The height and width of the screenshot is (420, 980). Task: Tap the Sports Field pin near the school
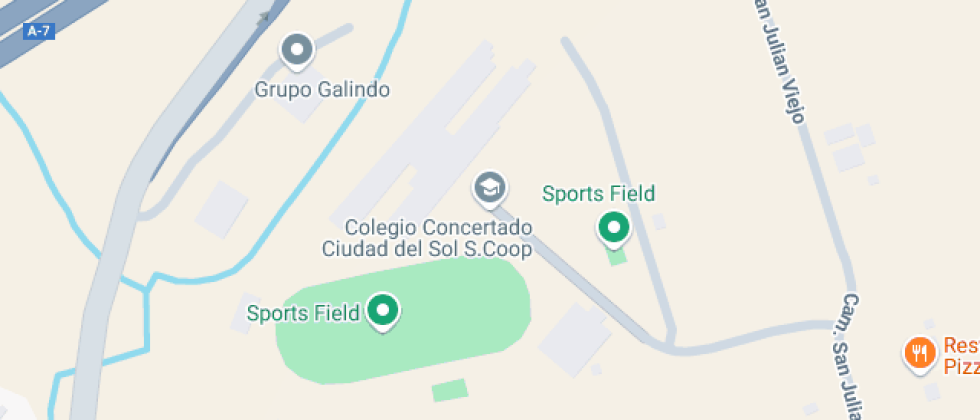tap(613, 228)
